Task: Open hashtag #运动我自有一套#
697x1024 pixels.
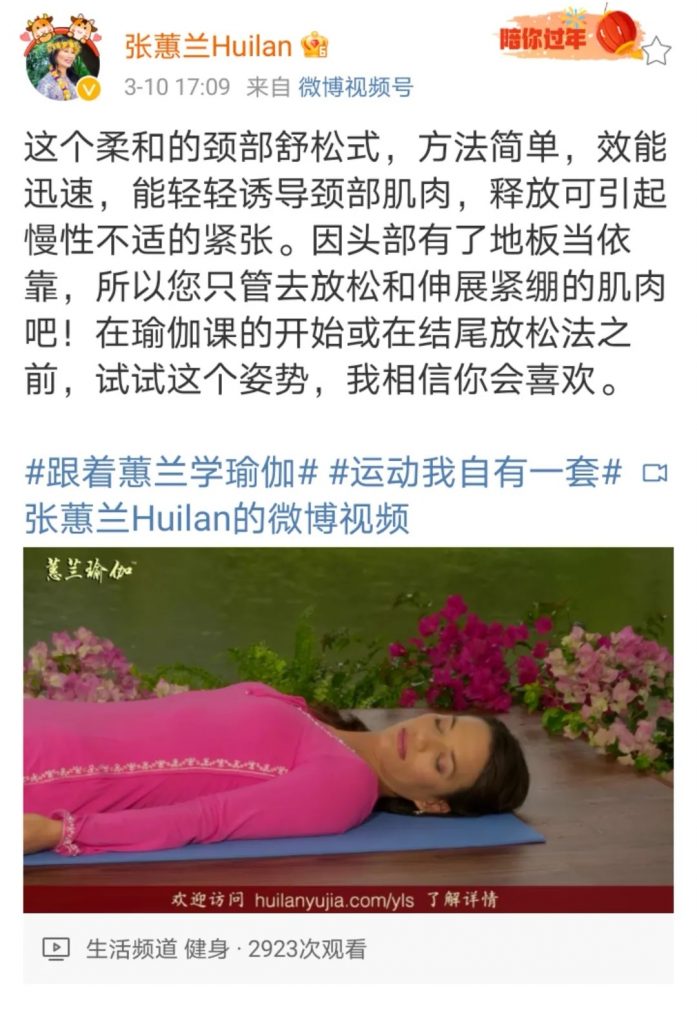Action: (x=476, y=472)
